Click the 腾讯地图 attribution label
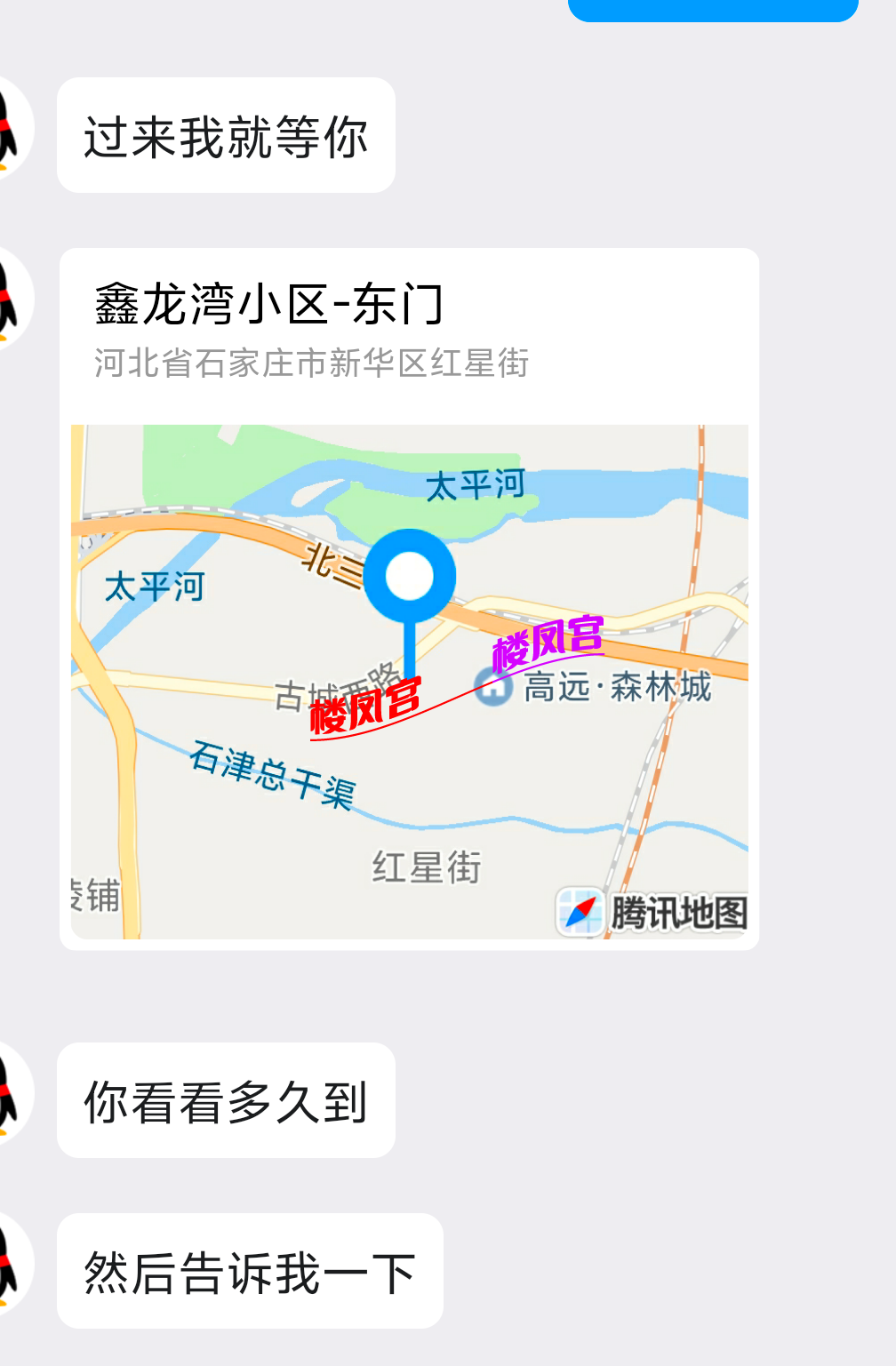The width and height of the screenshot is (896, 1366). (x=677, y=908)
